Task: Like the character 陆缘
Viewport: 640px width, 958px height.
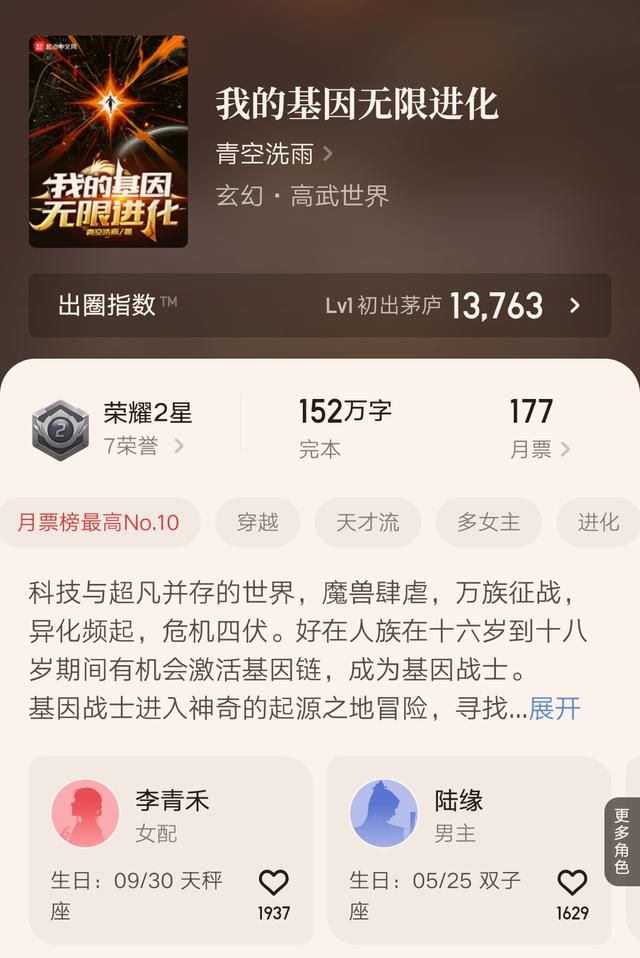Action: pos(572,883)
